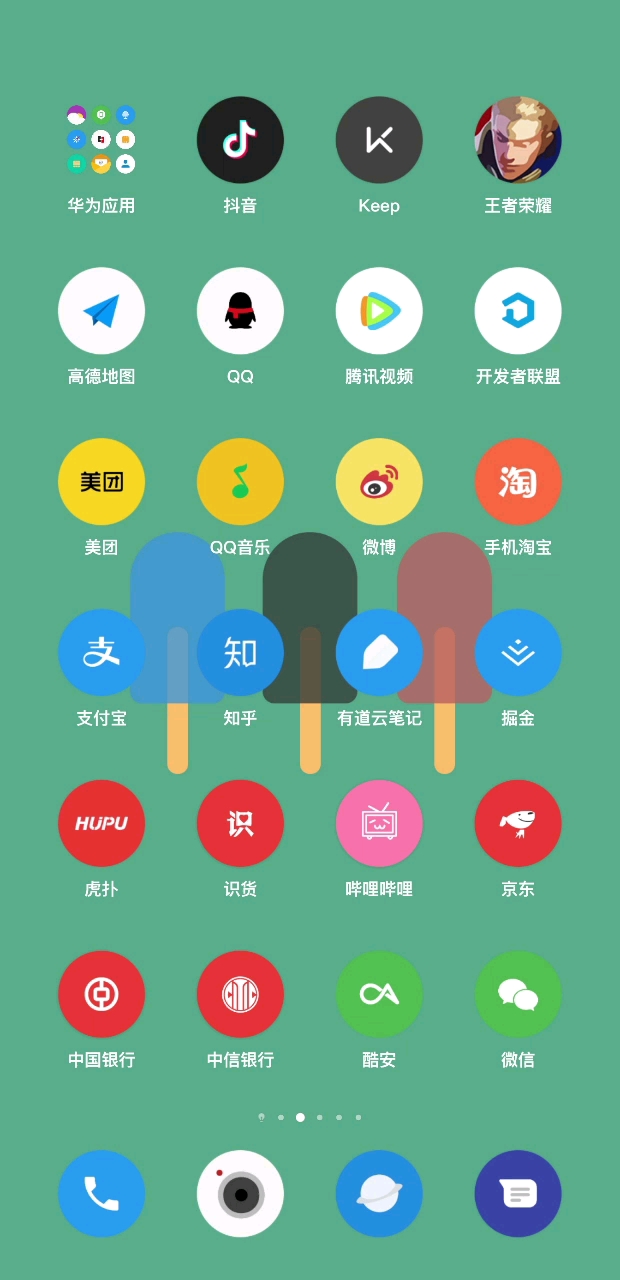Launch the 知乎 app
This screenshot has width=620, height=1280.
pyautogui.click(x=240, y=653)
